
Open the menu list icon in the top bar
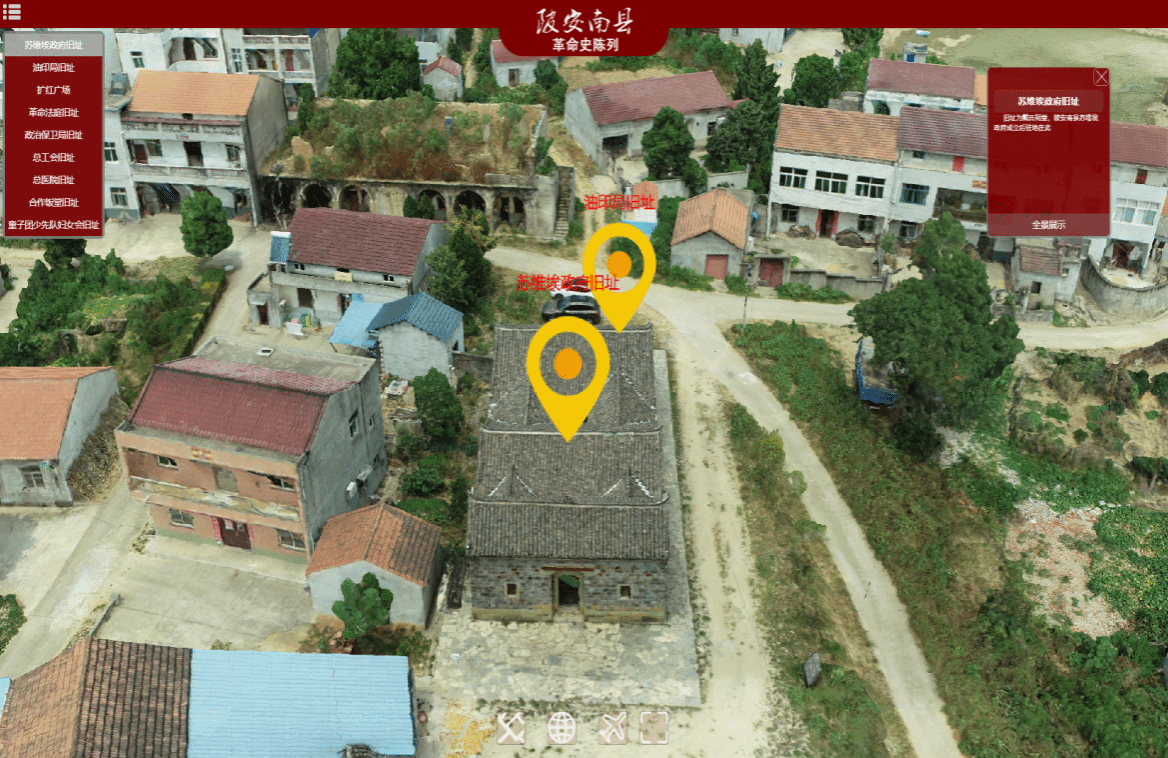point(12,12)
